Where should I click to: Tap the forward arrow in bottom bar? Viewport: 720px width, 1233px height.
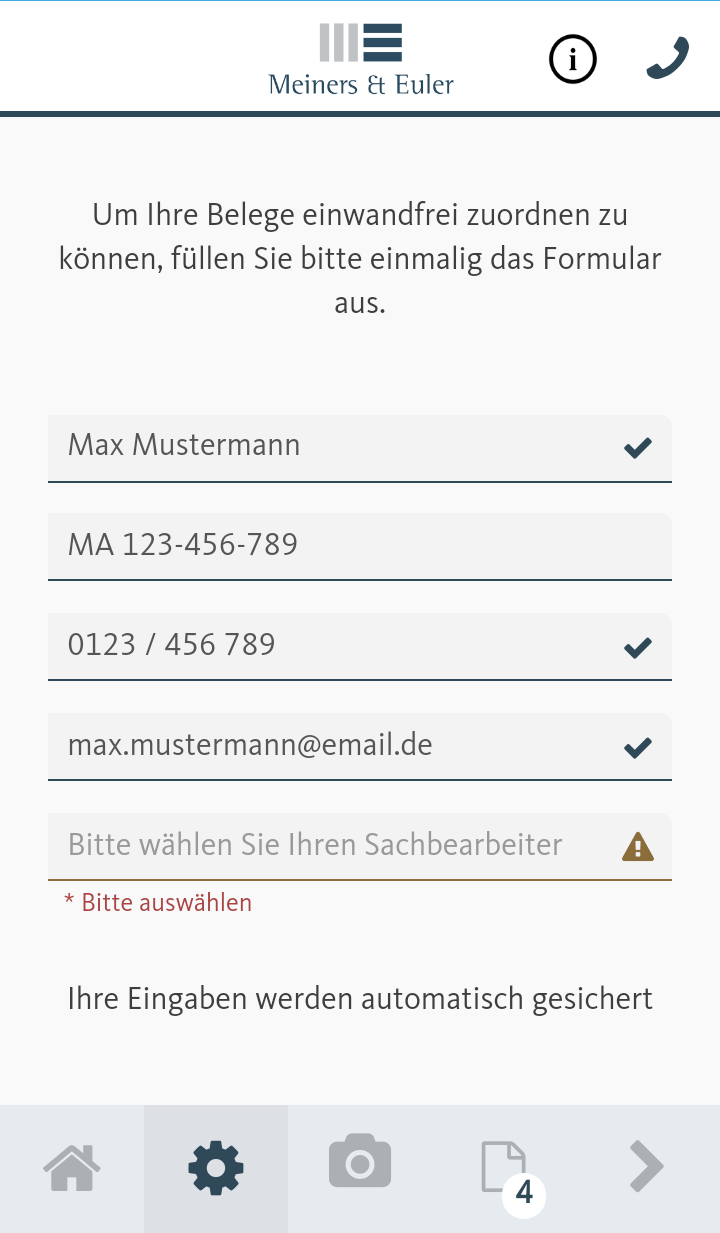pos(647,1167)
